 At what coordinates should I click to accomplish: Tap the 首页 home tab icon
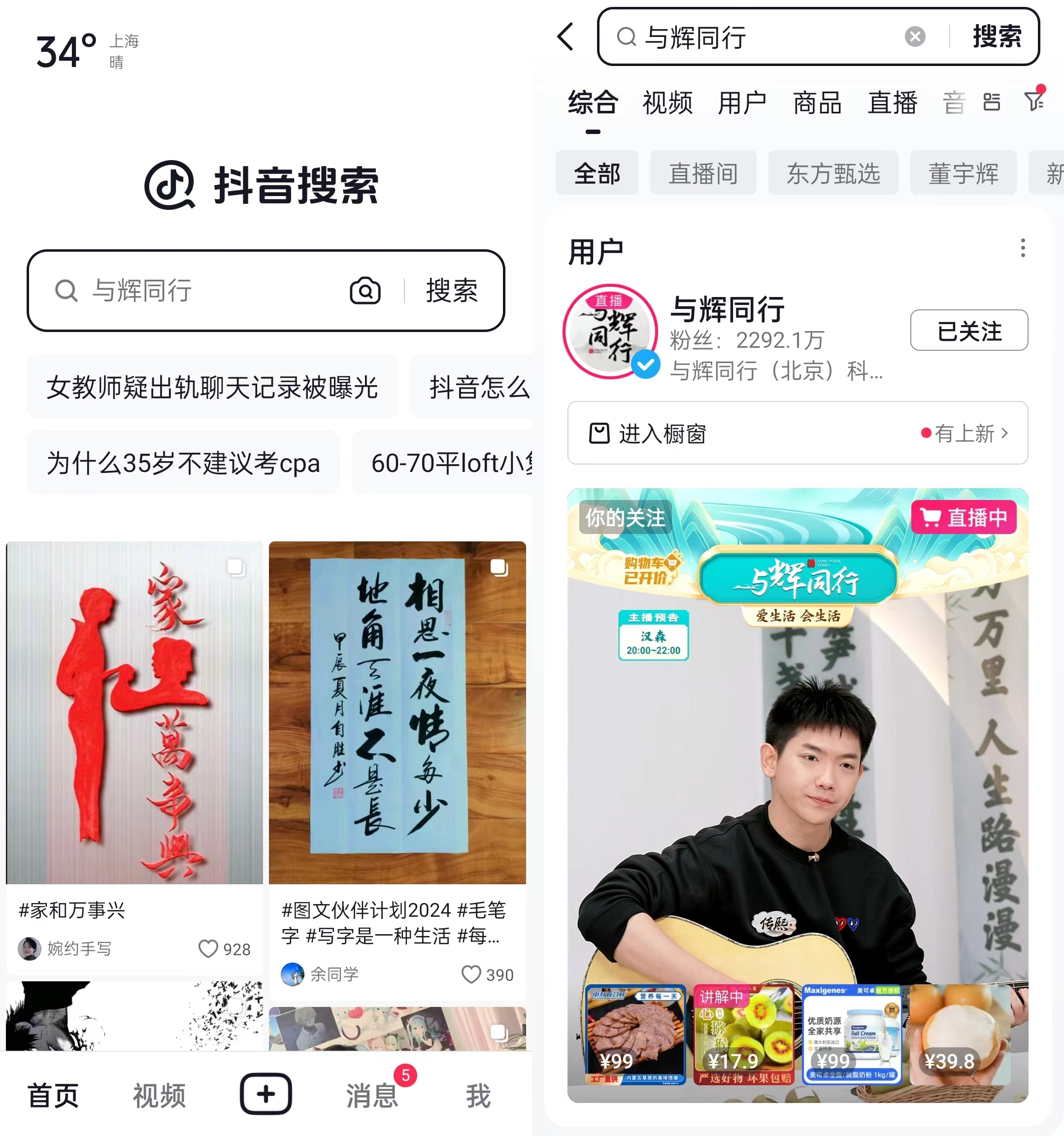53,1093
